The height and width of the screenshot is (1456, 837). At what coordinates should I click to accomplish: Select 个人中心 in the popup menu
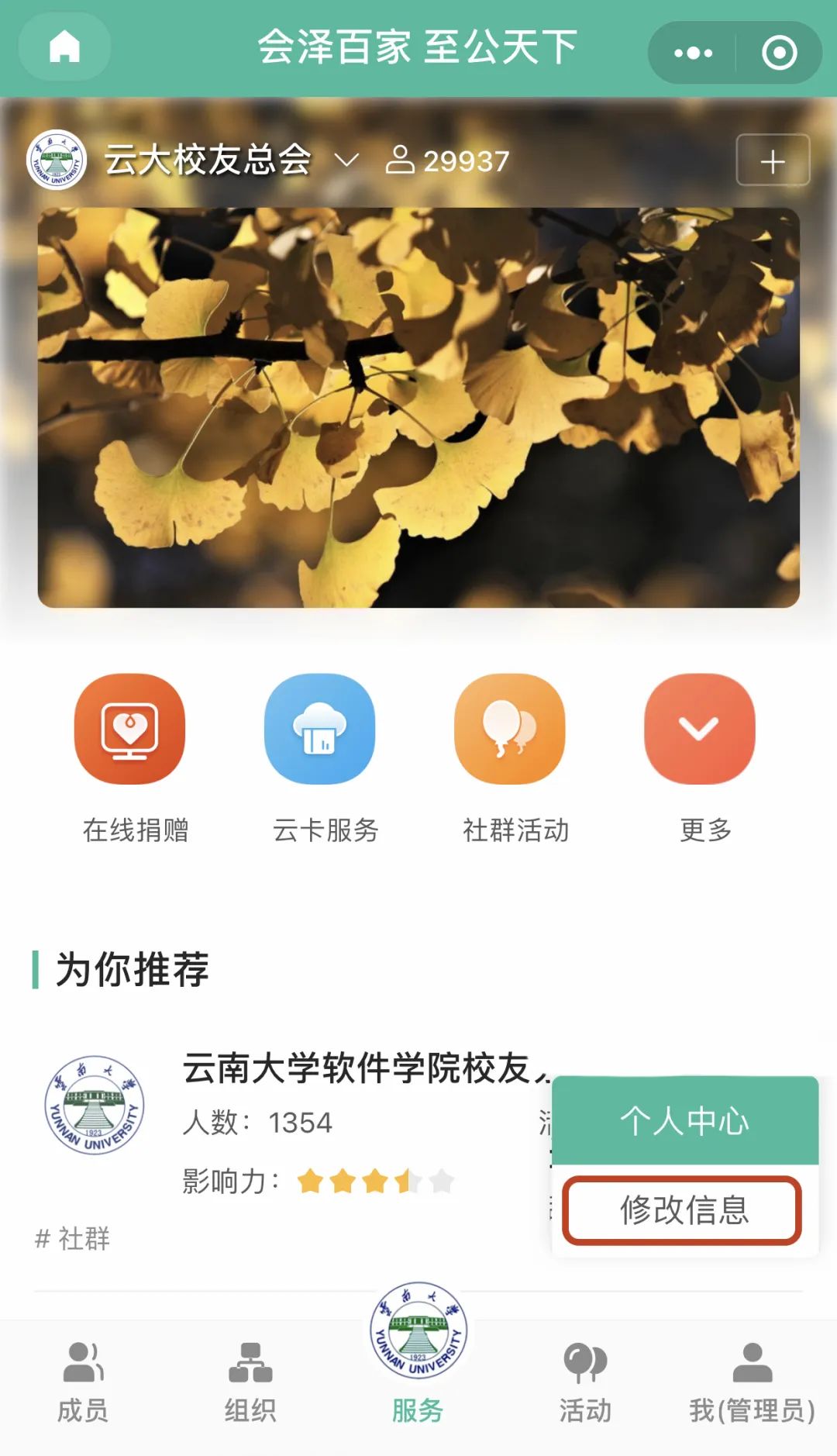(685, 1121)
